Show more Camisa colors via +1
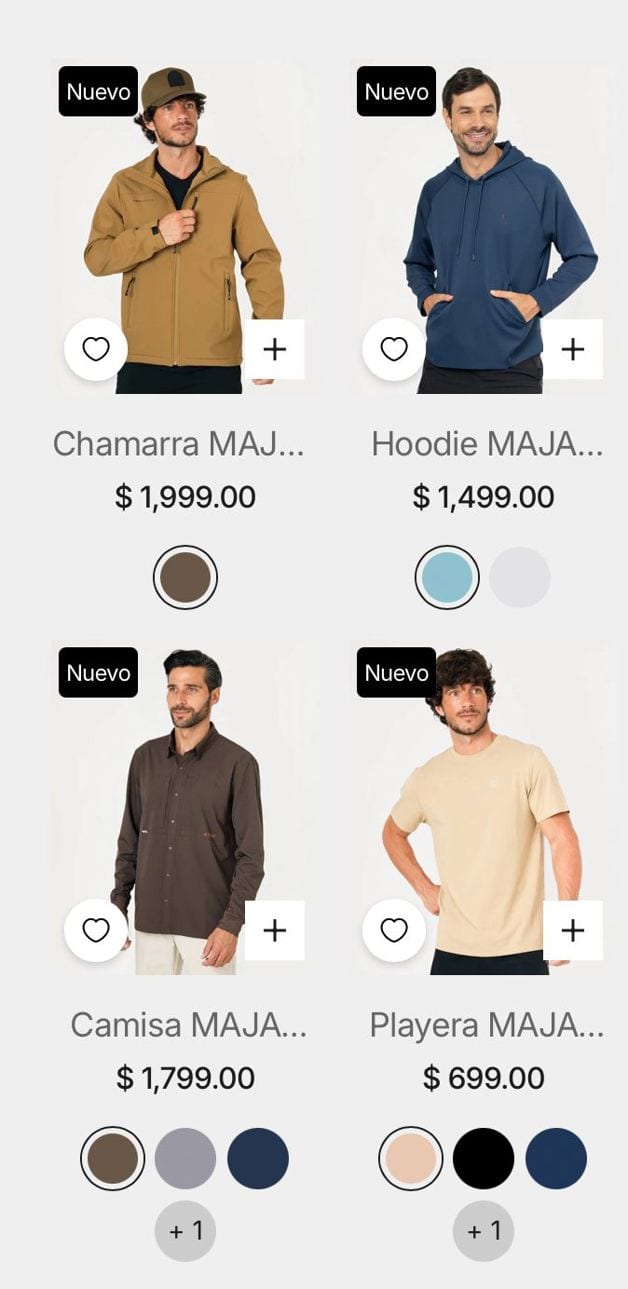628x1289 pixels. pyautogui.click(x=185, y=1230)
